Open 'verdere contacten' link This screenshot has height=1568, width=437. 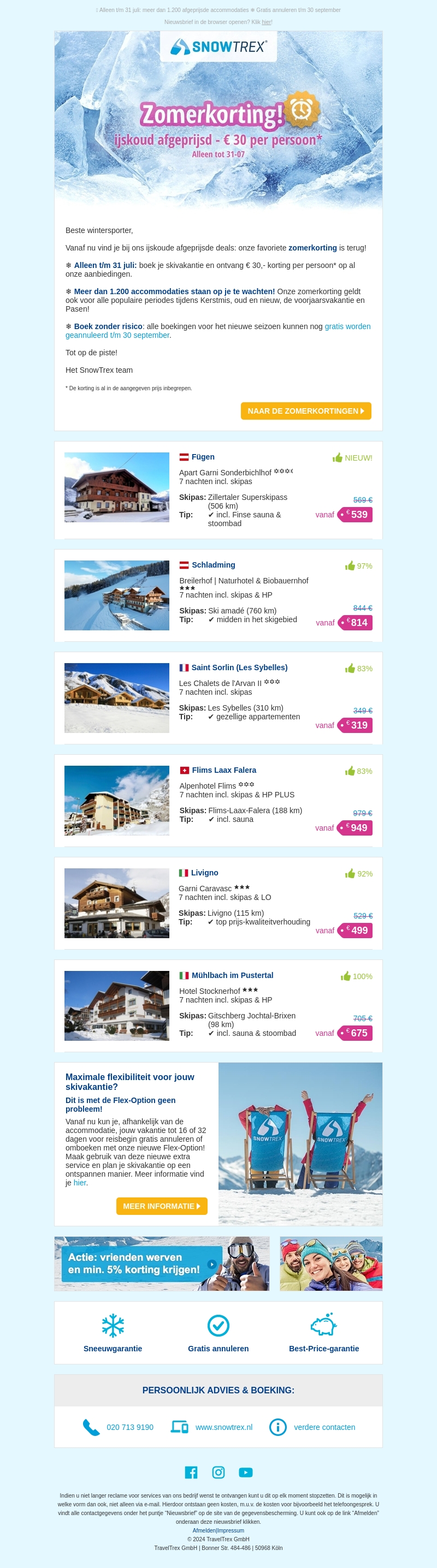(323, 1427)
